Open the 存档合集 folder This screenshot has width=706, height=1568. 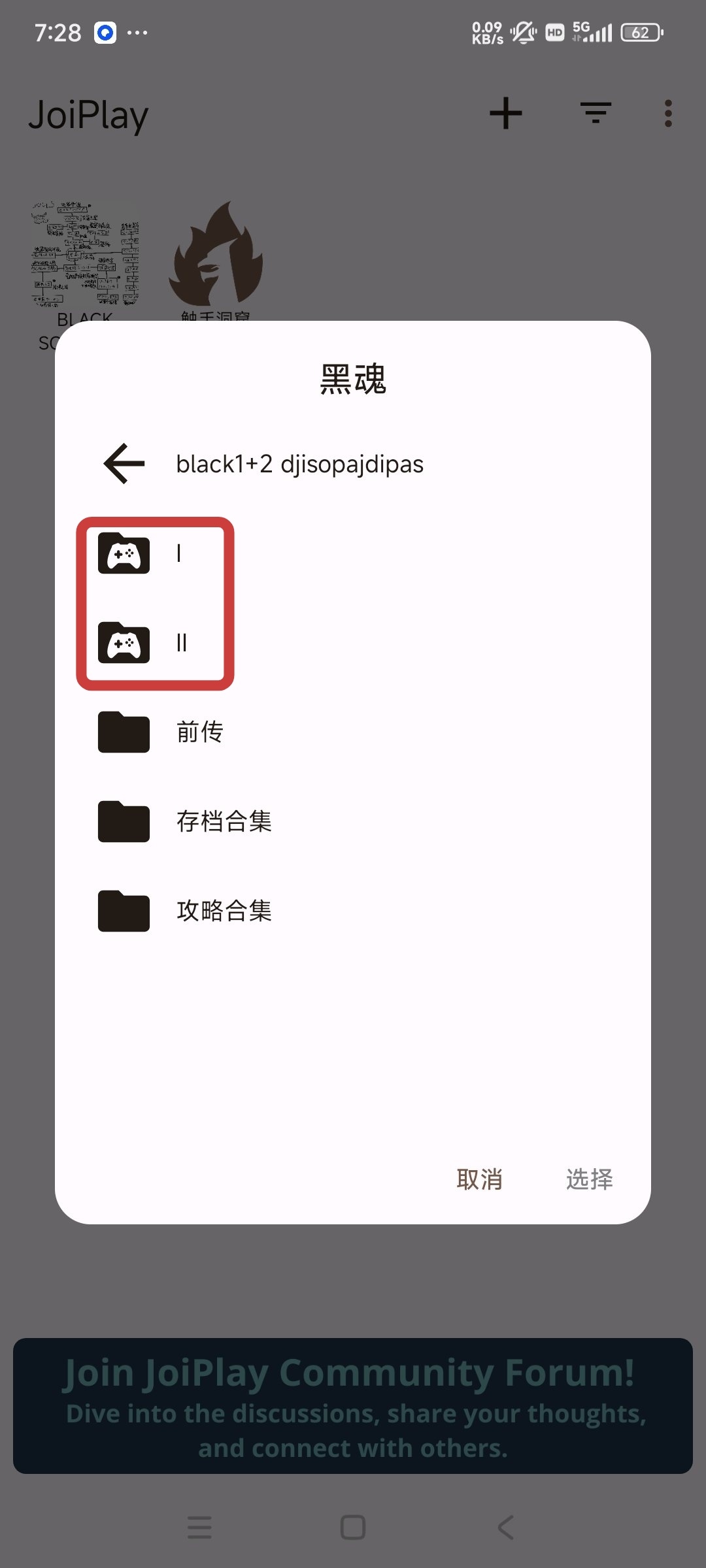coord(352,821)
